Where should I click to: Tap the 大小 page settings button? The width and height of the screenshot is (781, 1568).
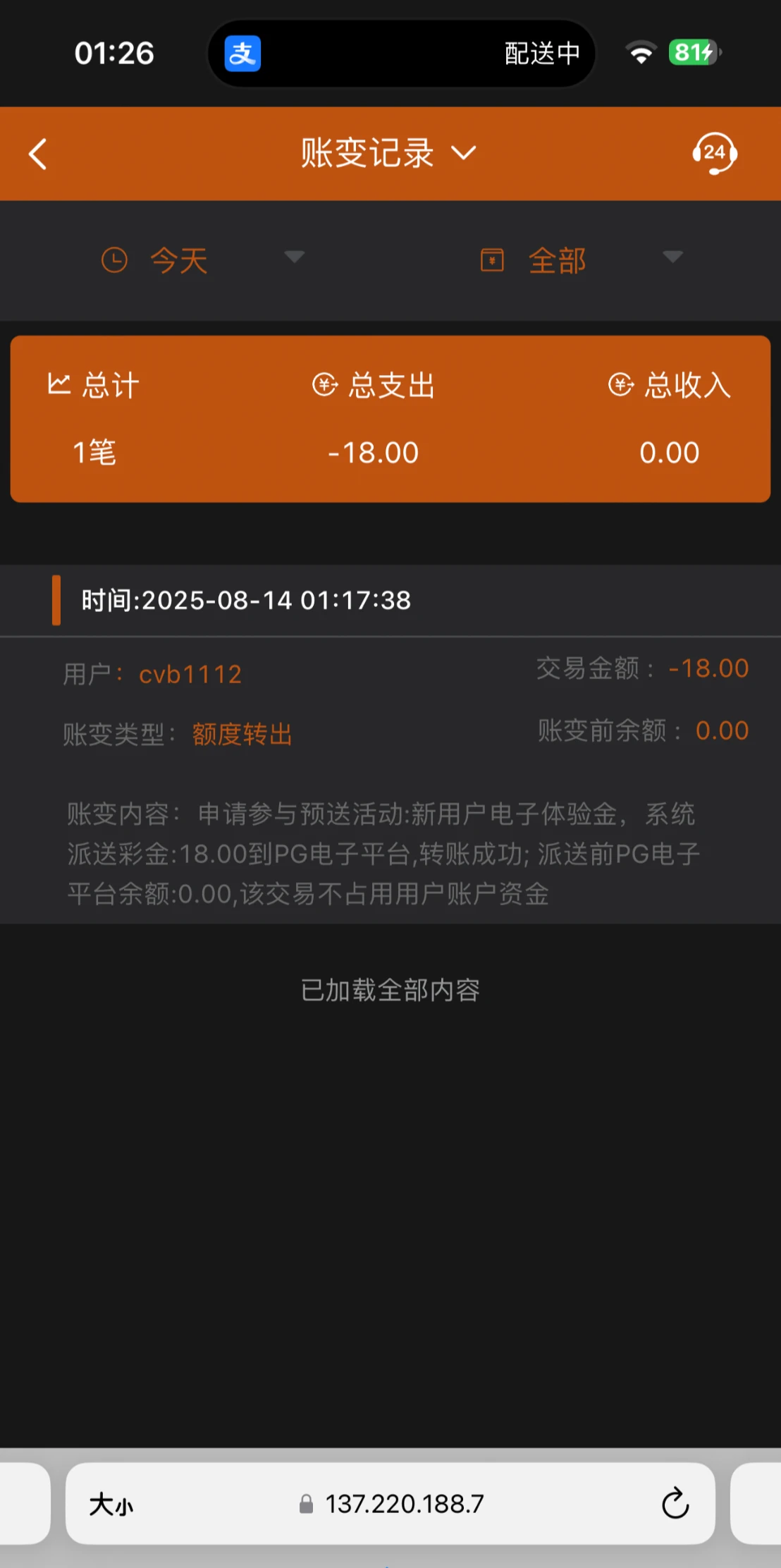pyautogui.click(x=111, y=1505)
